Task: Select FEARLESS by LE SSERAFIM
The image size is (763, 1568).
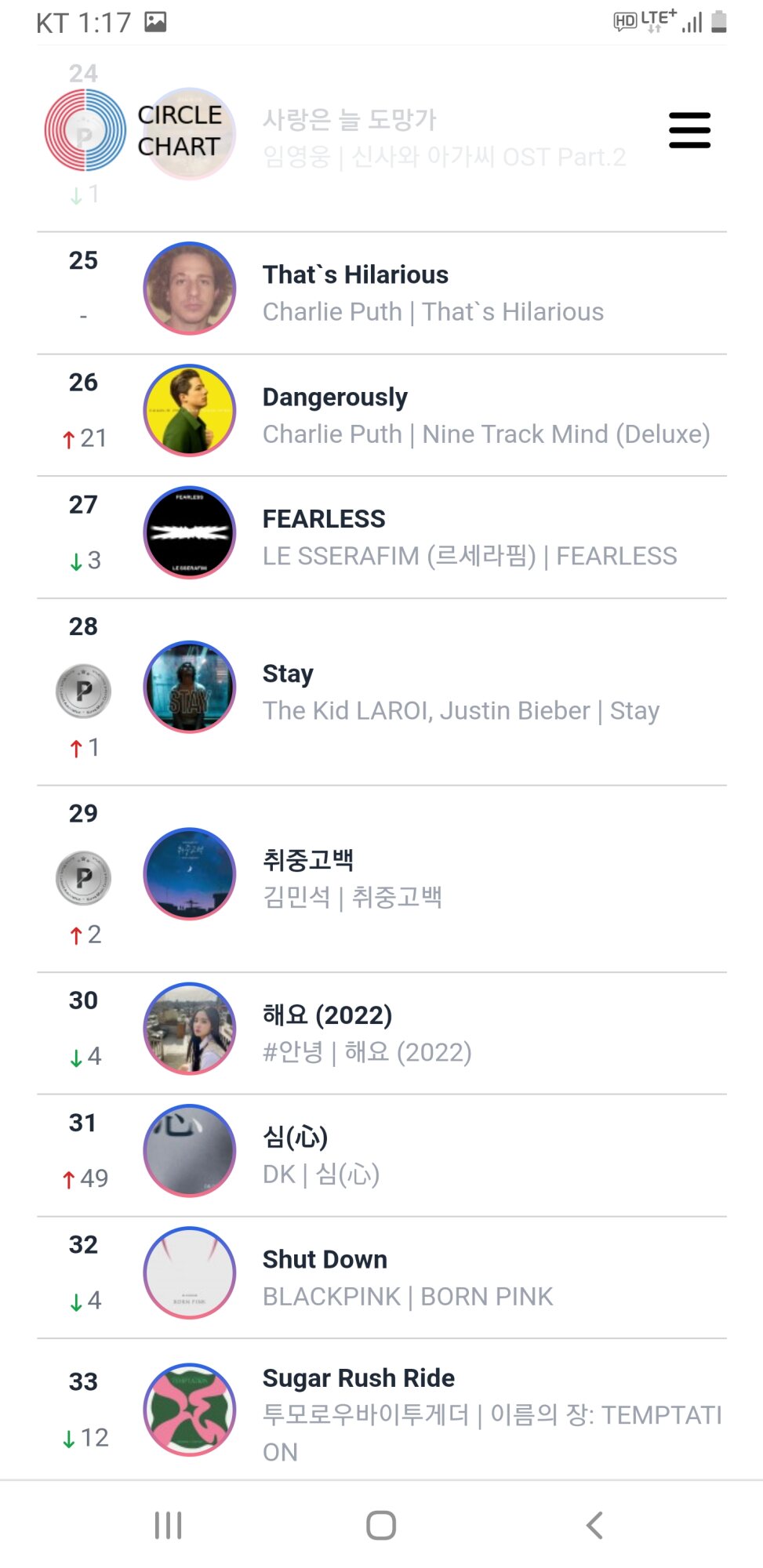Action: [382, 538]
